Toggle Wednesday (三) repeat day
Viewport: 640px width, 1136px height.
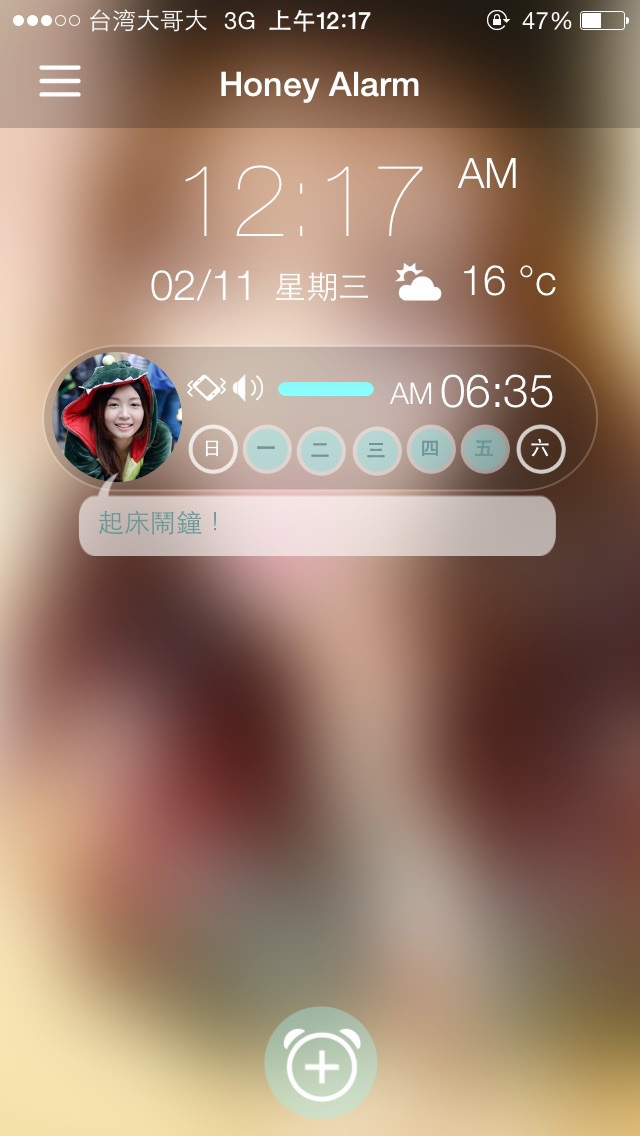pyautogui.click(x=376, y=450)
